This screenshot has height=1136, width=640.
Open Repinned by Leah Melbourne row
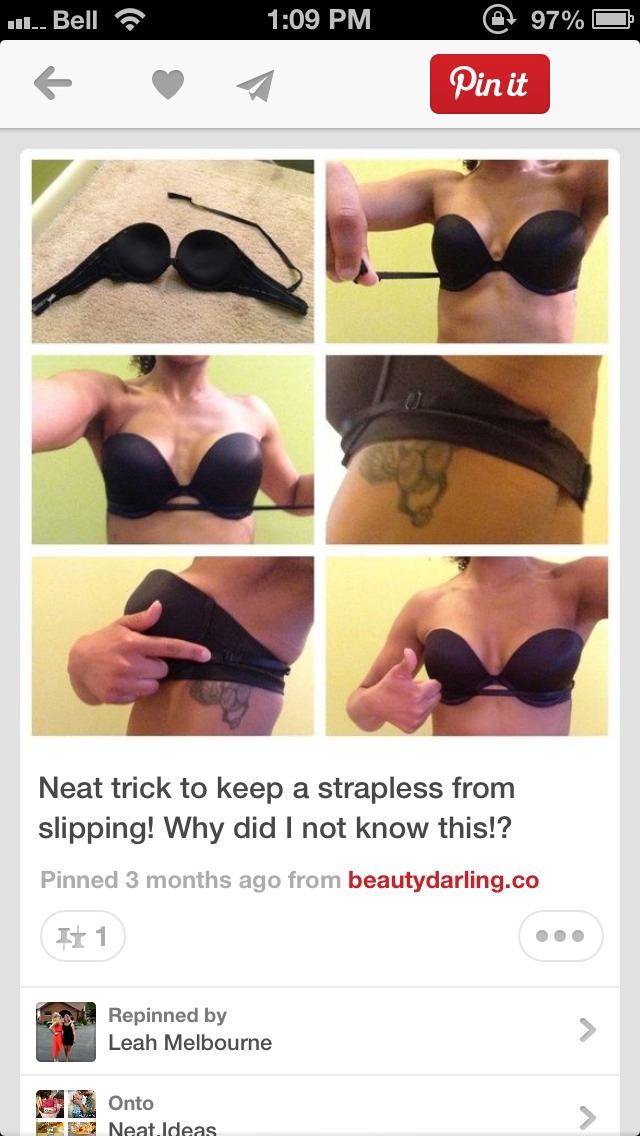coord(320,1030)
